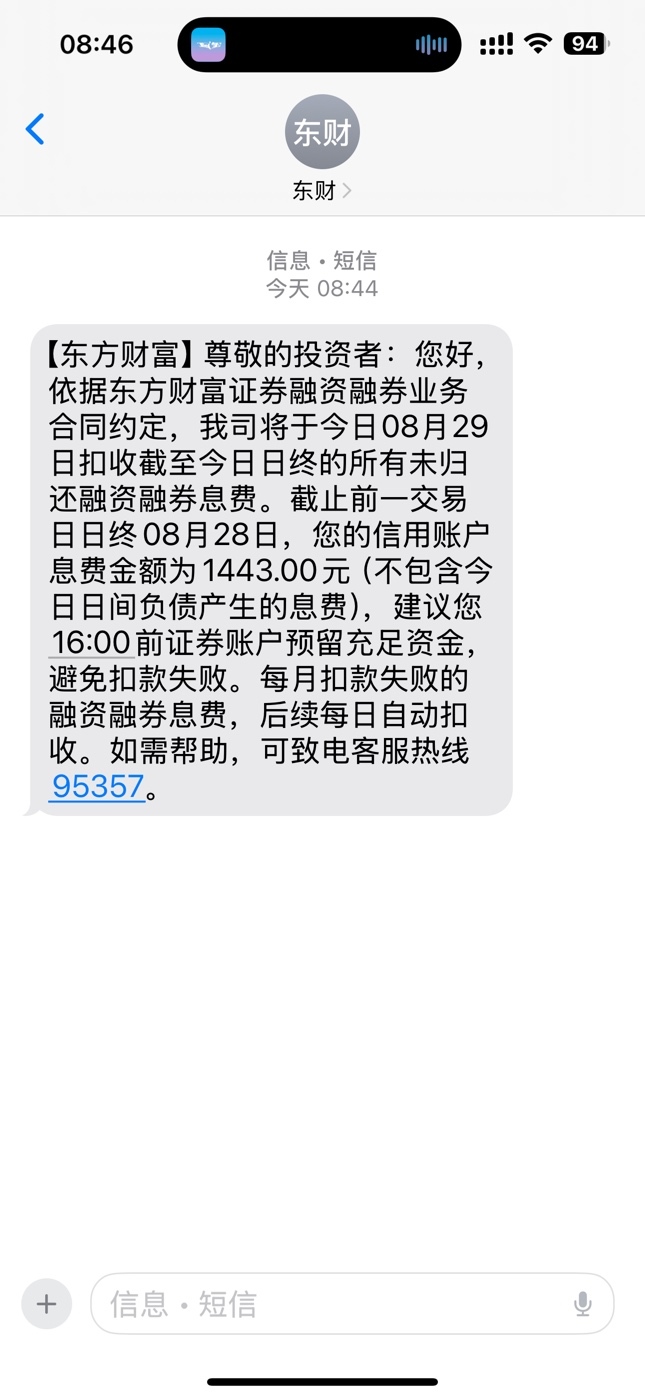The width and height of the screenshot is (645, 1398).
Task: Go back to the messages list
Action: click(x=36, y=129)
